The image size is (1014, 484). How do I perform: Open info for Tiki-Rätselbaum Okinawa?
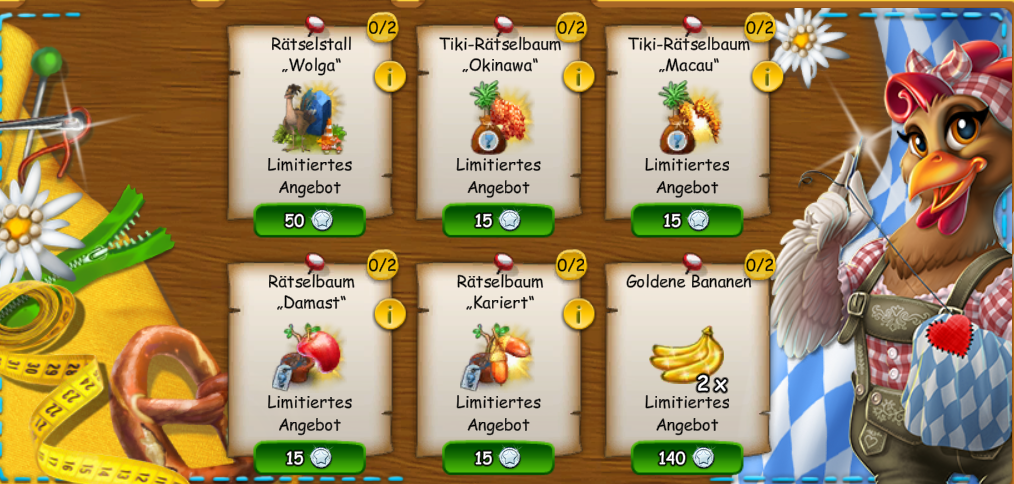(x=578, y=76)
